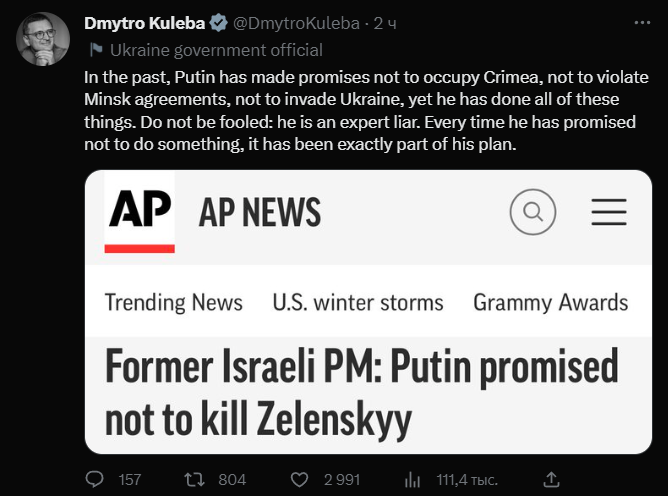668x496 pixels.
Task: Open the tweet's timestamp link
Action: [x=386, y=23]
